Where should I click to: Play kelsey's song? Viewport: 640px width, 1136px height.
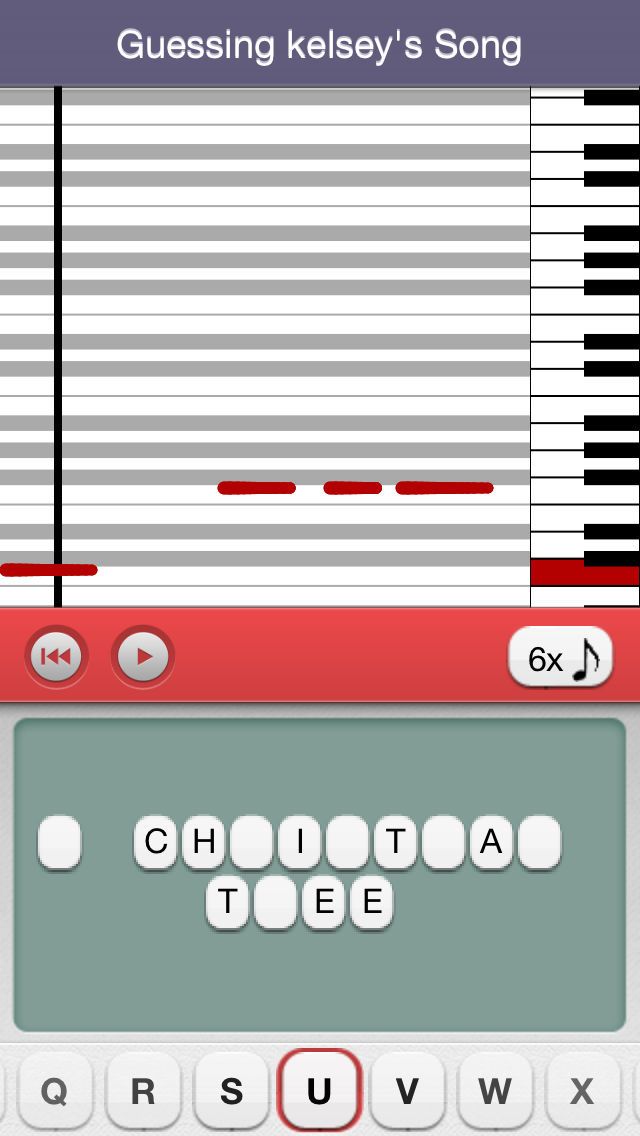[x=143, y=656]
